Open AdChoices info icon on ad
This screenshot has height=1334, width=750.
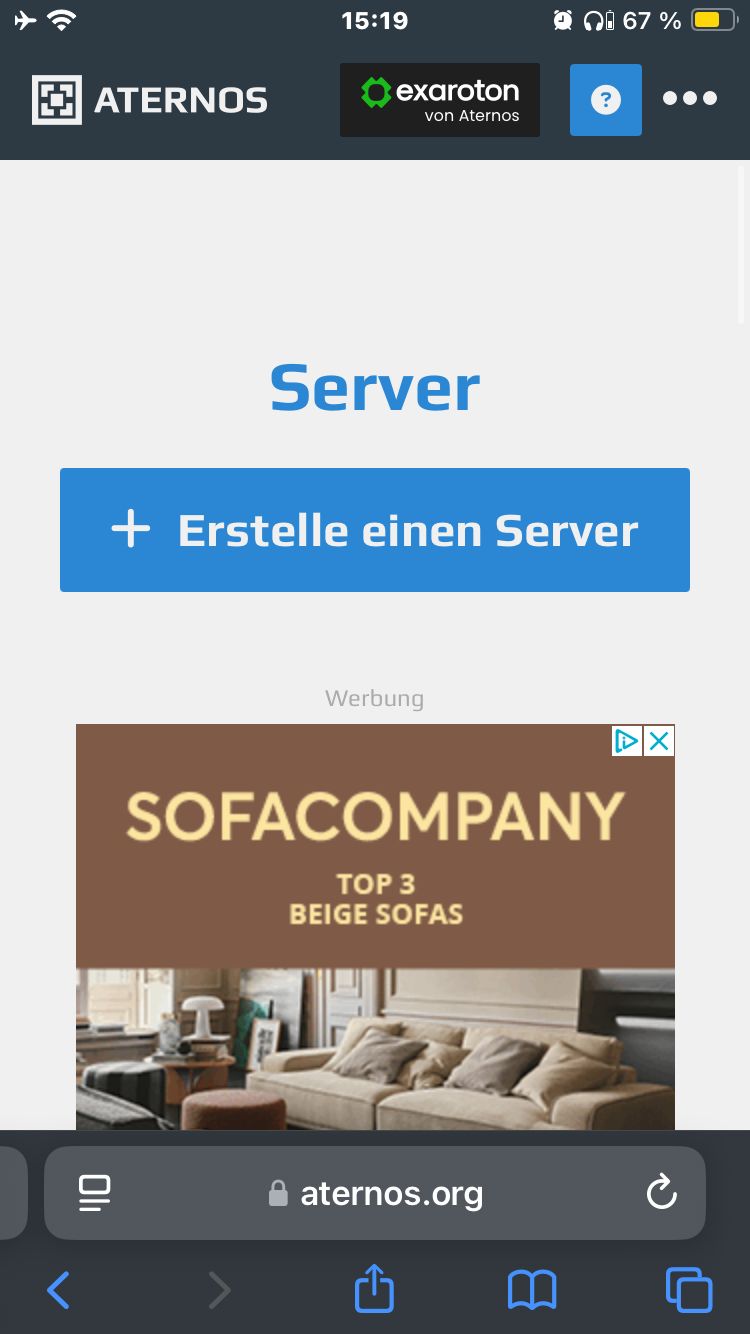pyautogui.click(x=627, y=741)
